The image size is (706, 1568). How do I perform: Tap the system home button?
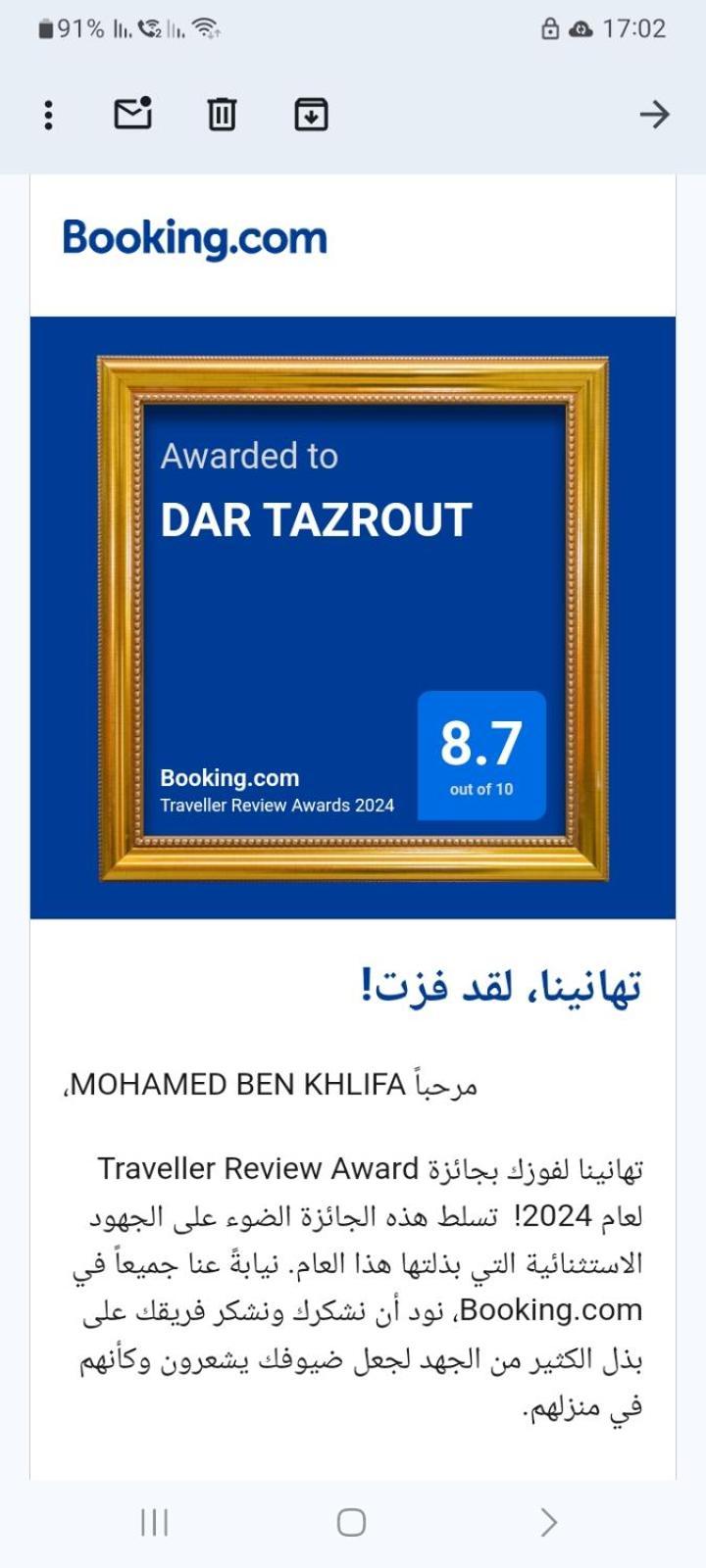pyautogui.click(x=351, y=1522)
